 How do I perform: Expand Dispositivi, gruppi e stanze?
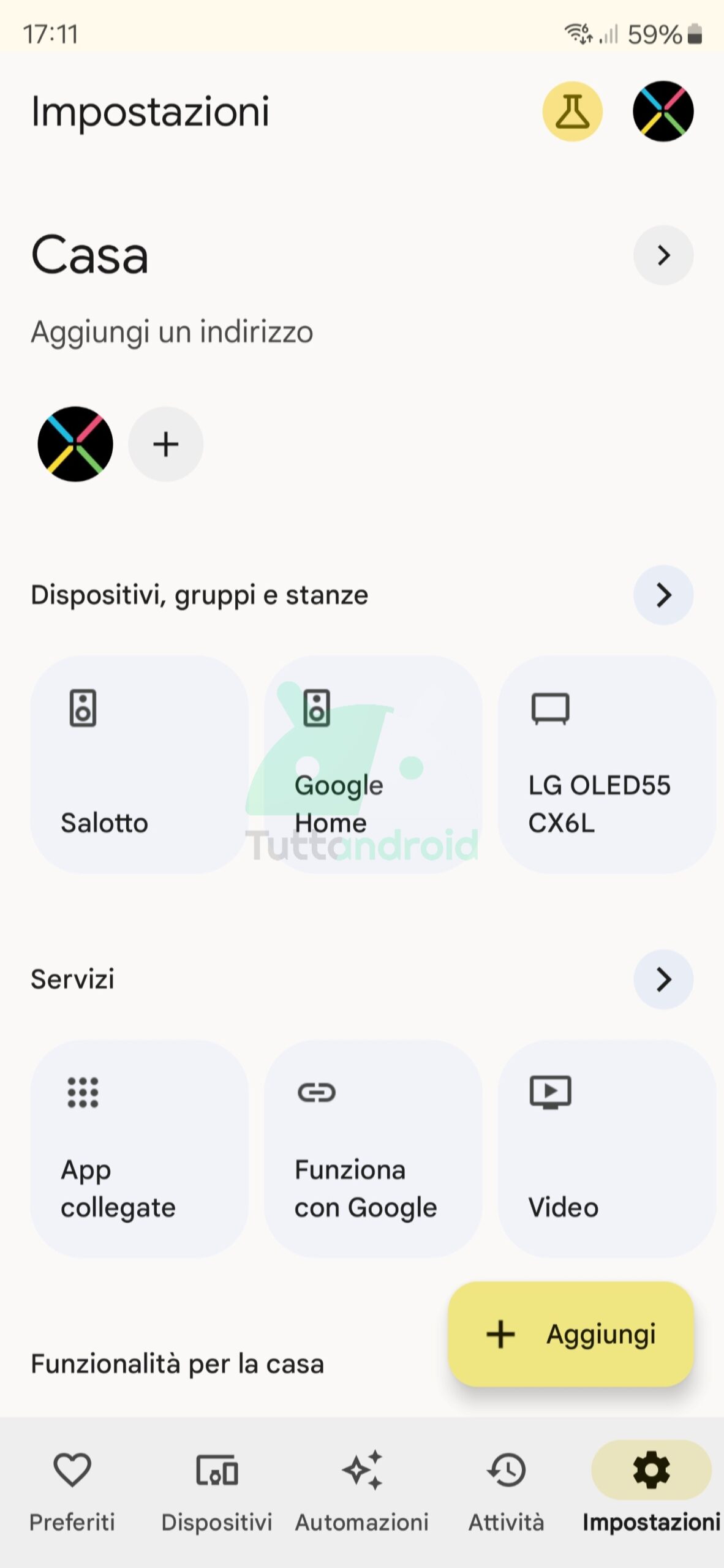pos(663,595)
